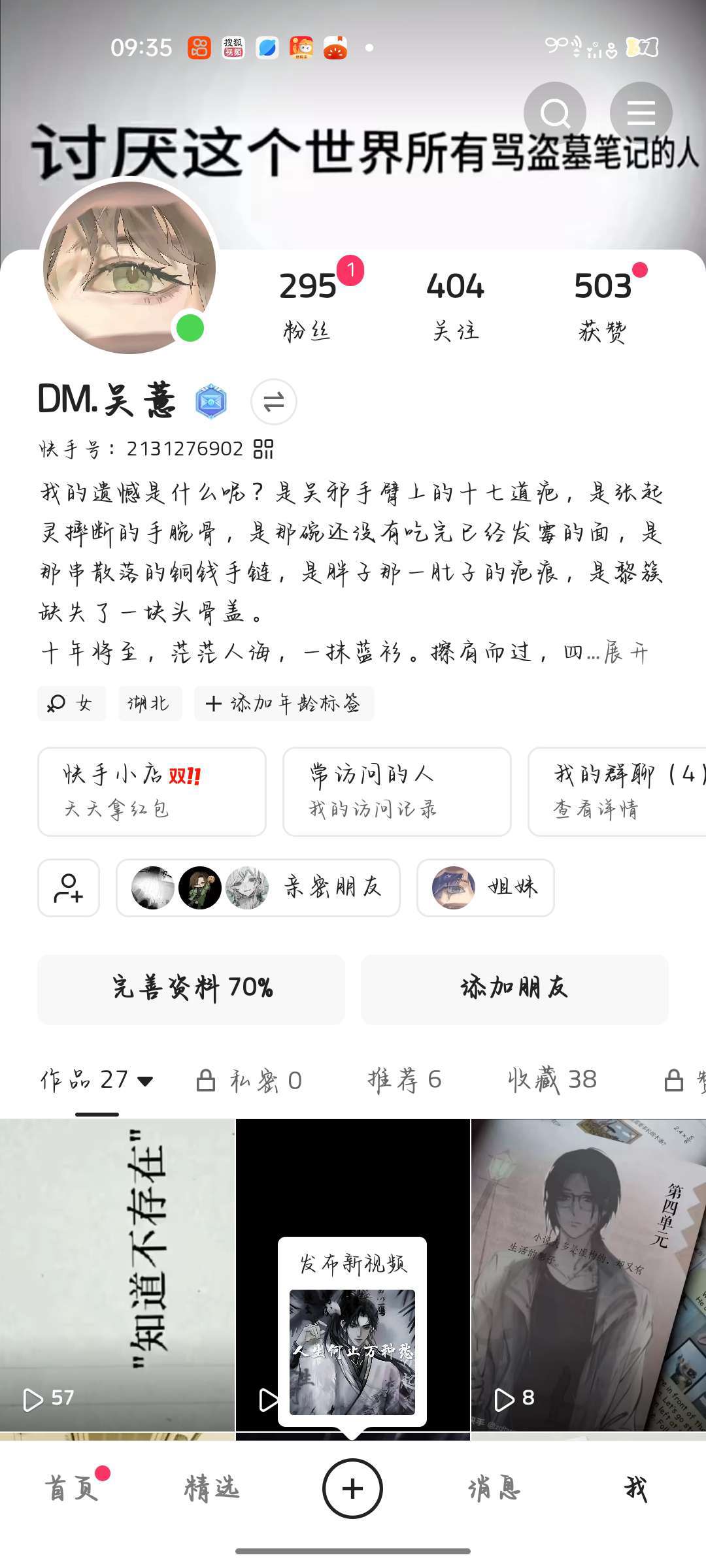This screenshot has width=706, height=1568.
Task: Tap 完善资料 70% button
Action: click(x=191, y=988)
